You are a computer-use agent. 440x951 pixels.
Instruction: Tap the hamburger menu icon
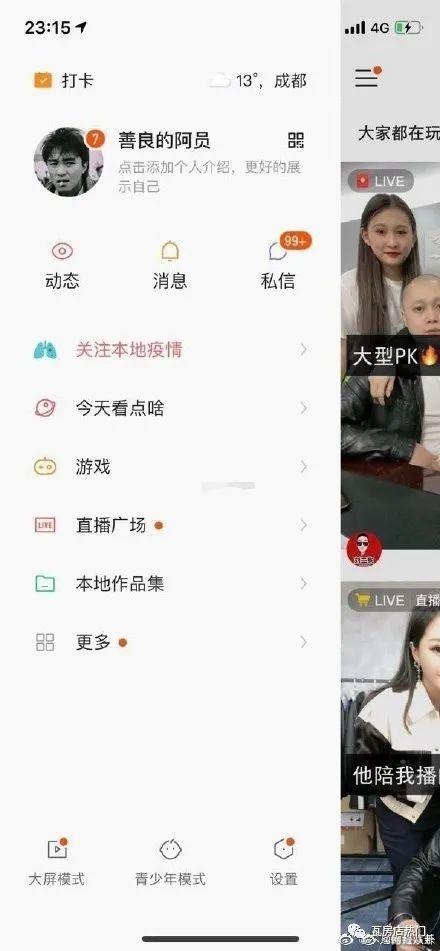367,78
